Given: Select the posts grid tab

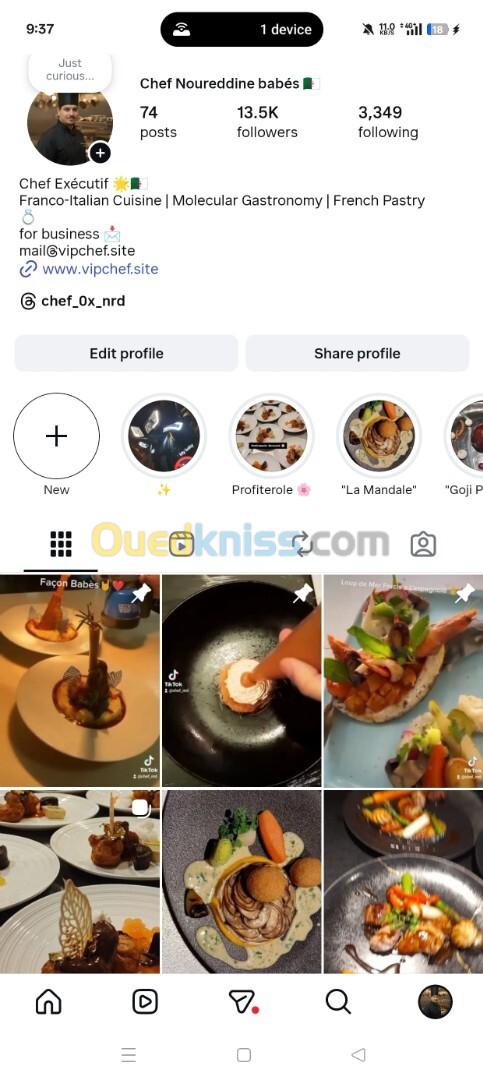Looking at the screenshot, I should point(61,544).
